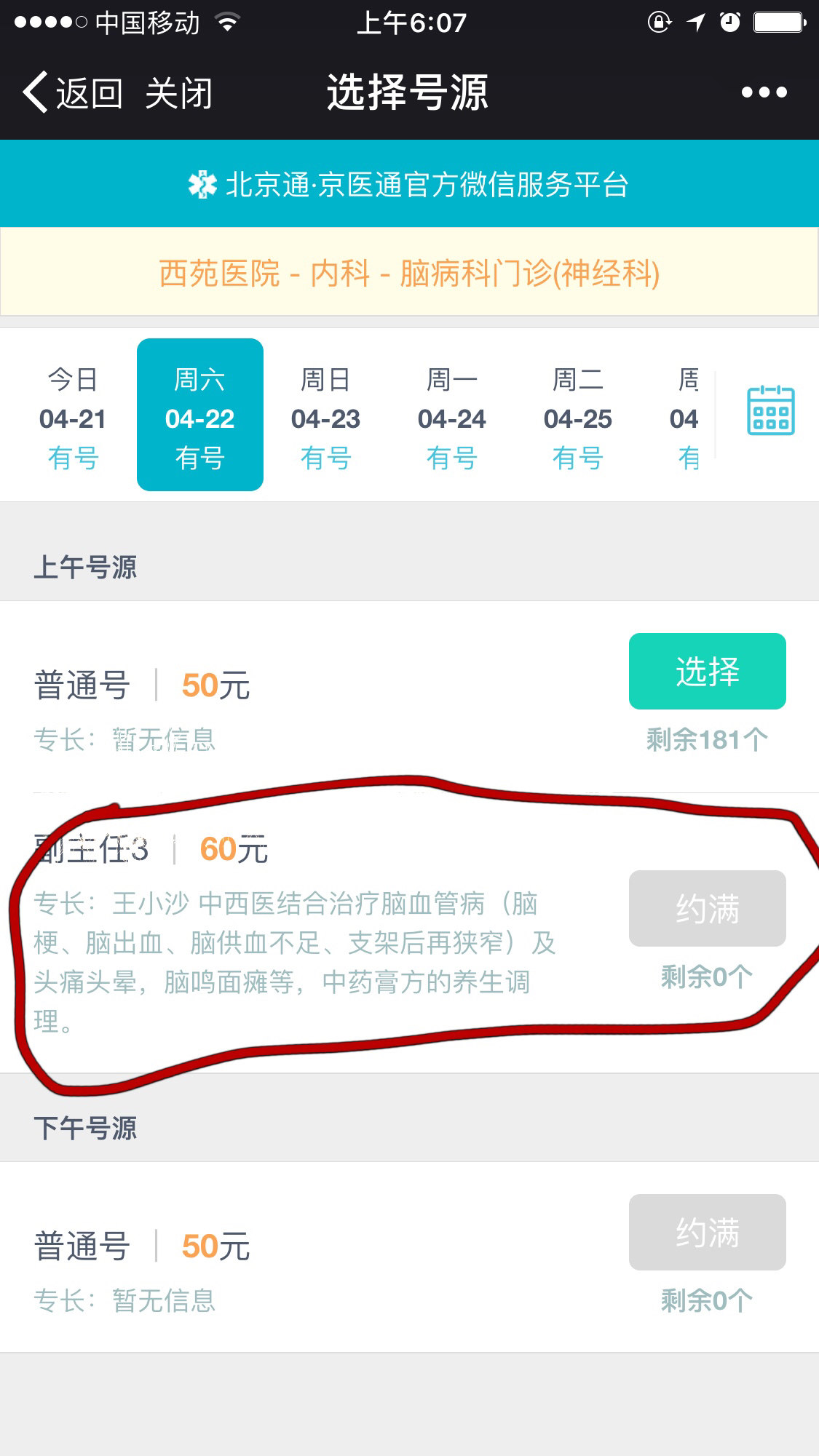Select the 周一 04-24 date
Image resolution: width=819 pixels, height=1456 pixels.
(x=451, y=416)
